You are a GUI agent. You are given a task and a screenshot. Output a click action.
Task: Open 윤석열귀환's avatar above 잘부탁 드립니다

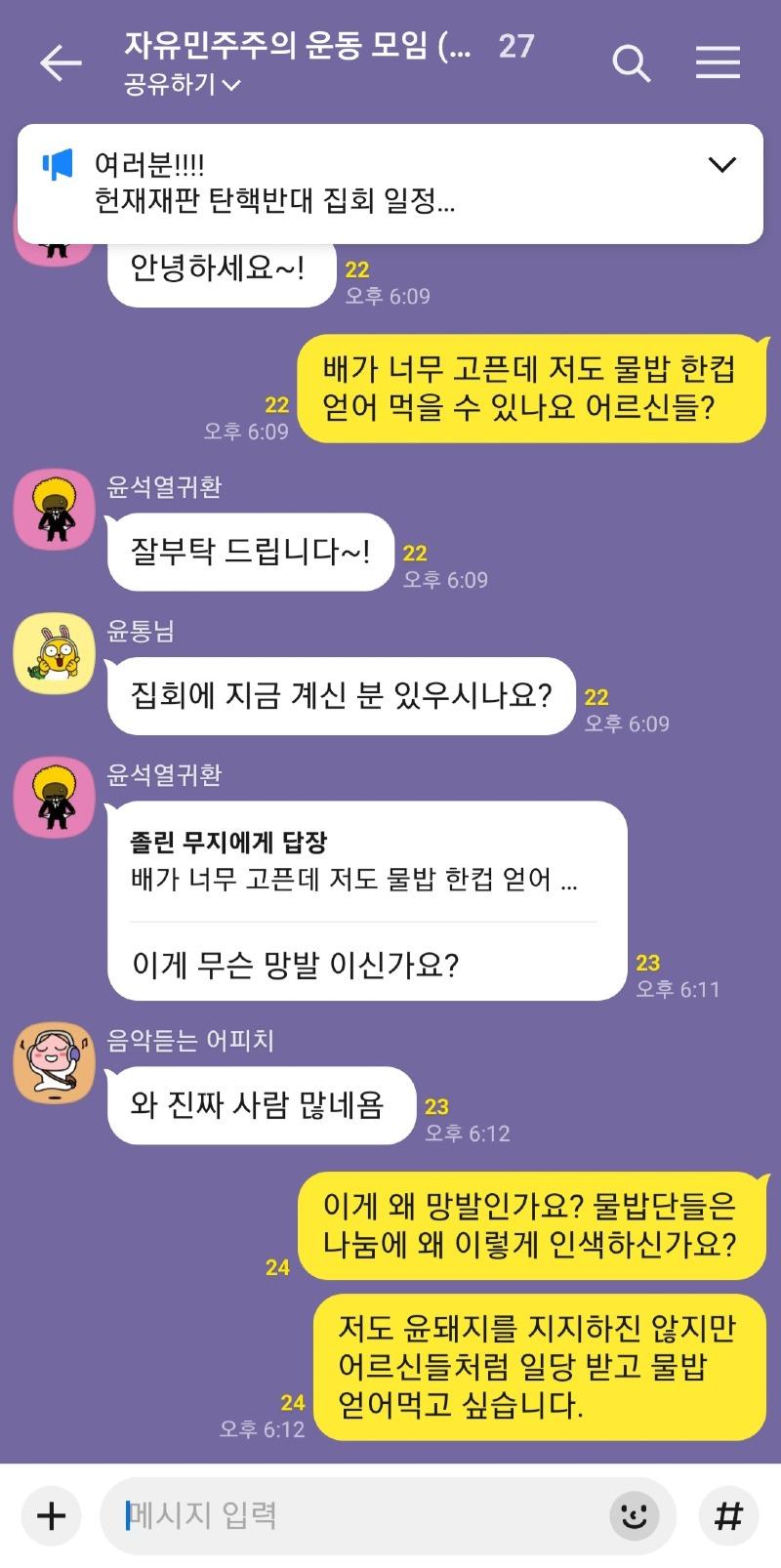pos(54,510)
